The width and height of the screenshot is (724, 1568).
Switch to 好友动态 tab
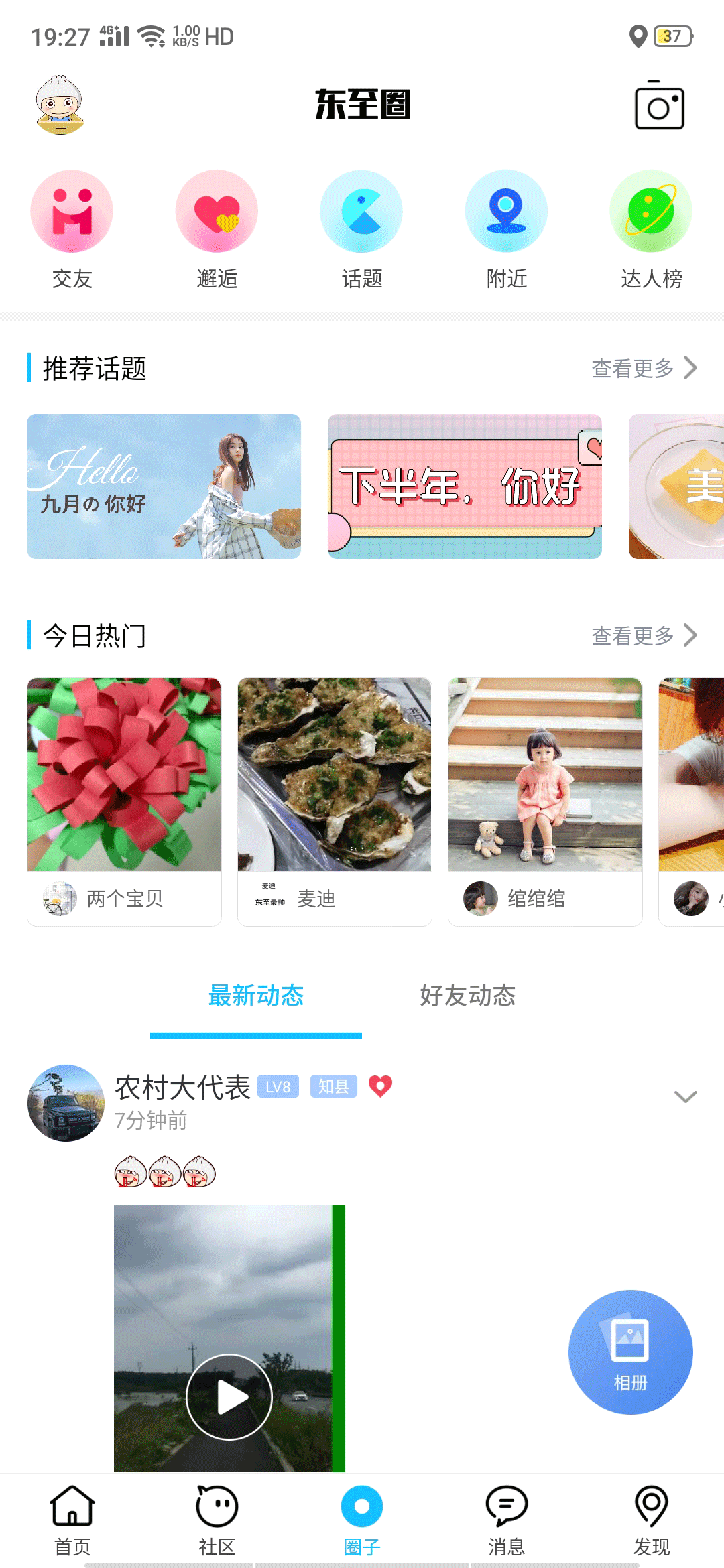(467, 996)
